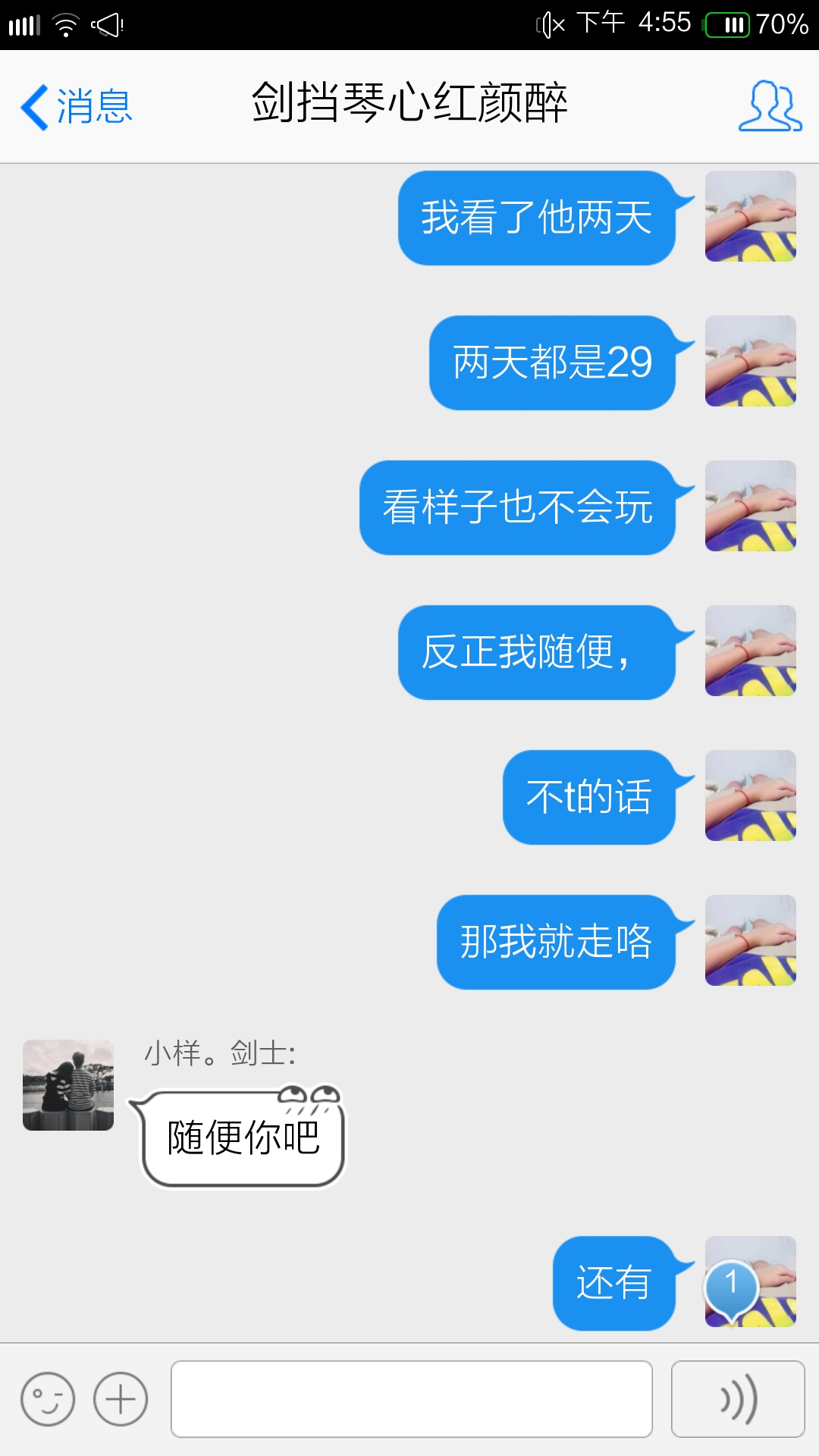Open own avatar beside 我看了他两天
This screenshot has height=1456, width=819.
pyautogui.click(x=750, y=216)
